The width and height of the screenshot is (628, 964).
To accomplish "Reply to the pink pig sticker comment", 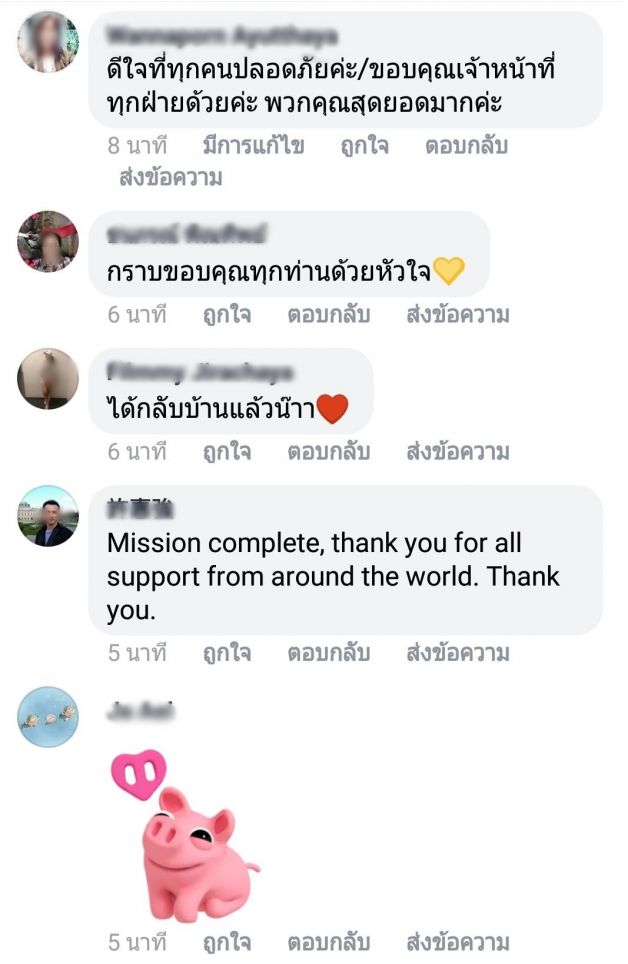I will click(329, 942).
